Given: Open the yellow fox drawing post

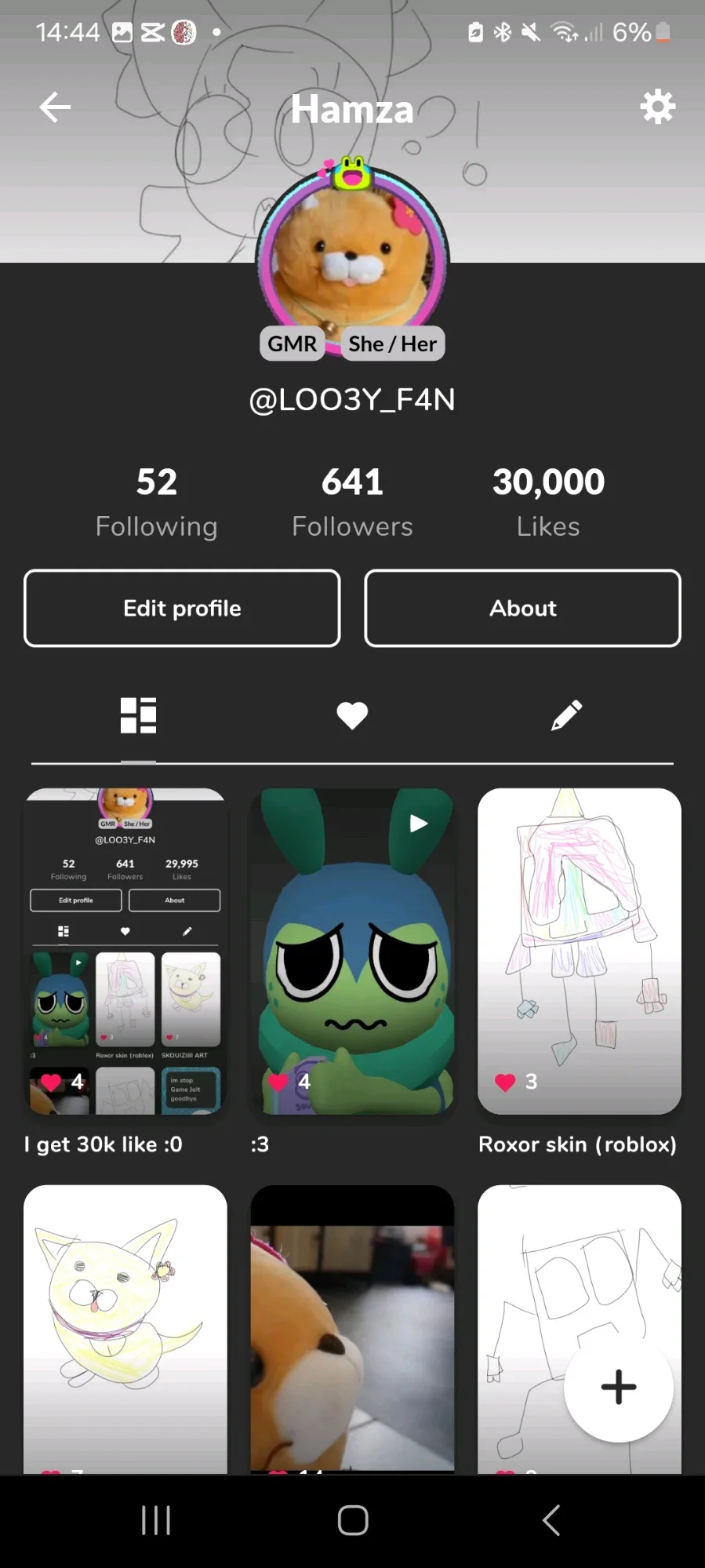Looking at the screenshot, I should click(x=125, y=1327).
